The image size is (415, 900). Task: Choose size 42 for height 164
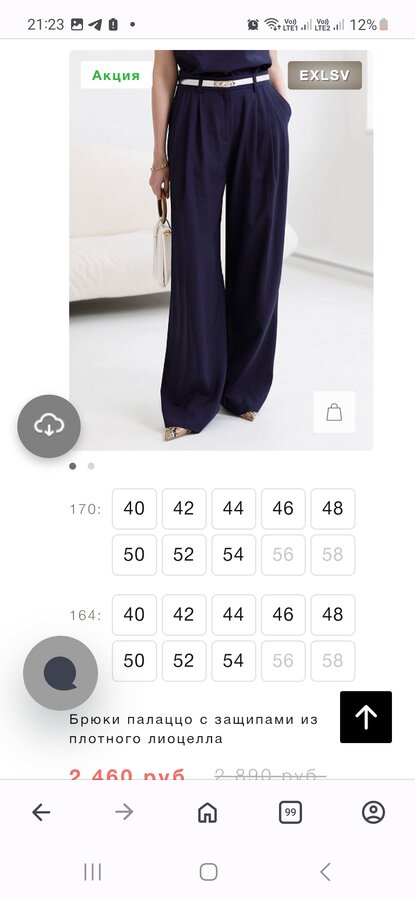(x=184, y=615)
